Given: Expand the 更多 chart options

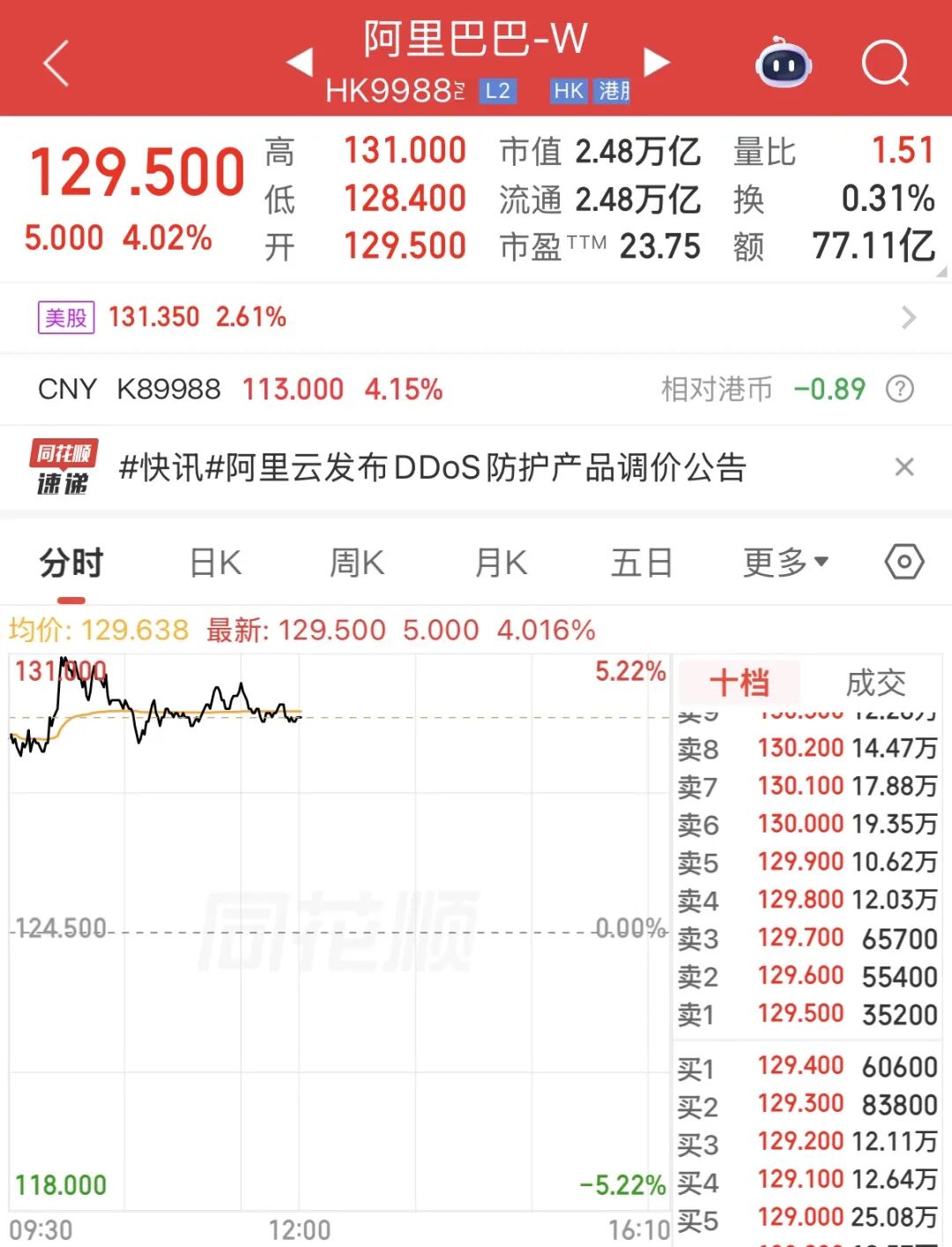Looking at the screenshot, I should 785,563.
